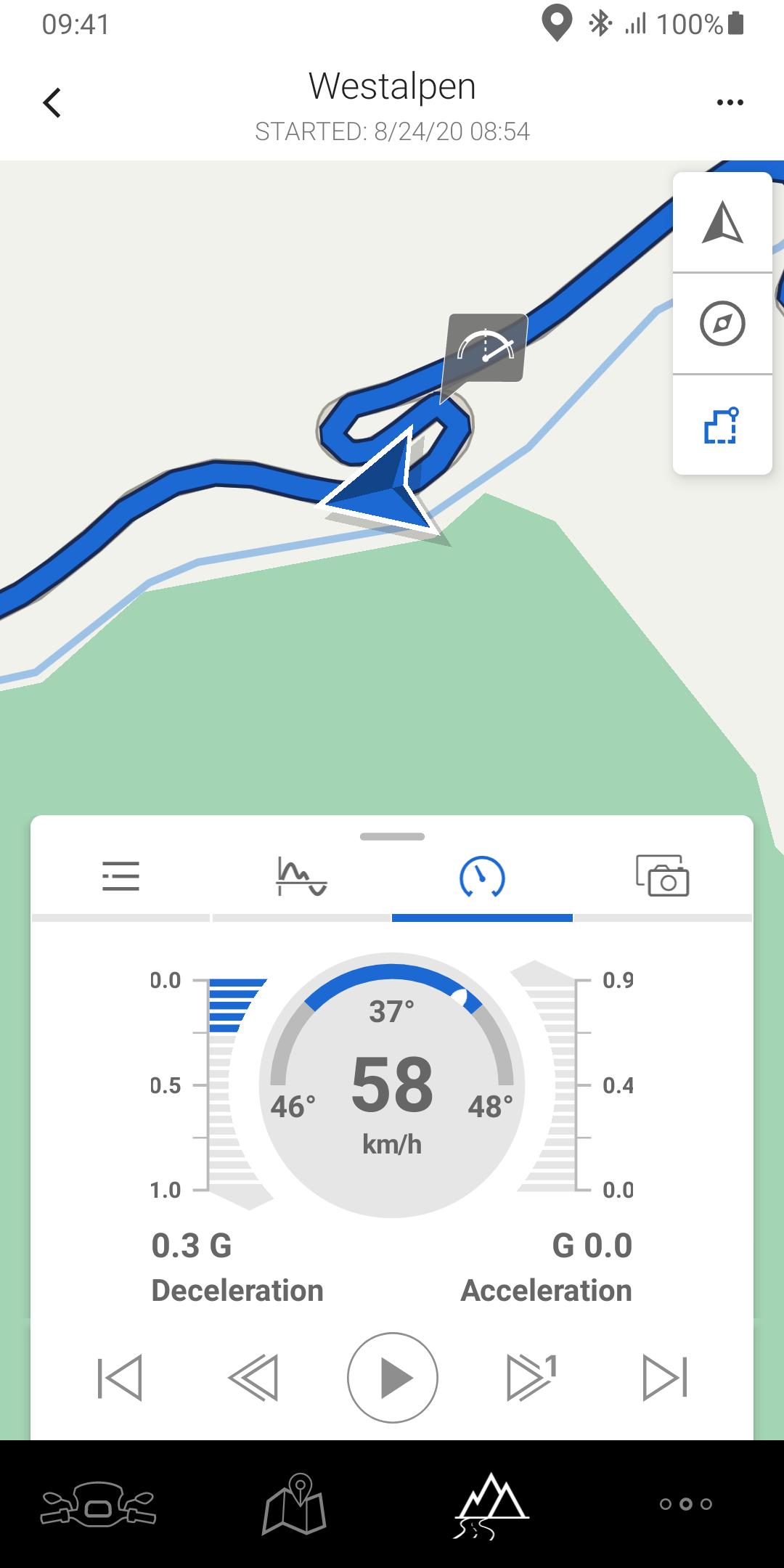Image resolution: width=784 pixels, height=1568 pixels.
Task: Tap the compass orientation button
Action: click(x=722, y=324)
